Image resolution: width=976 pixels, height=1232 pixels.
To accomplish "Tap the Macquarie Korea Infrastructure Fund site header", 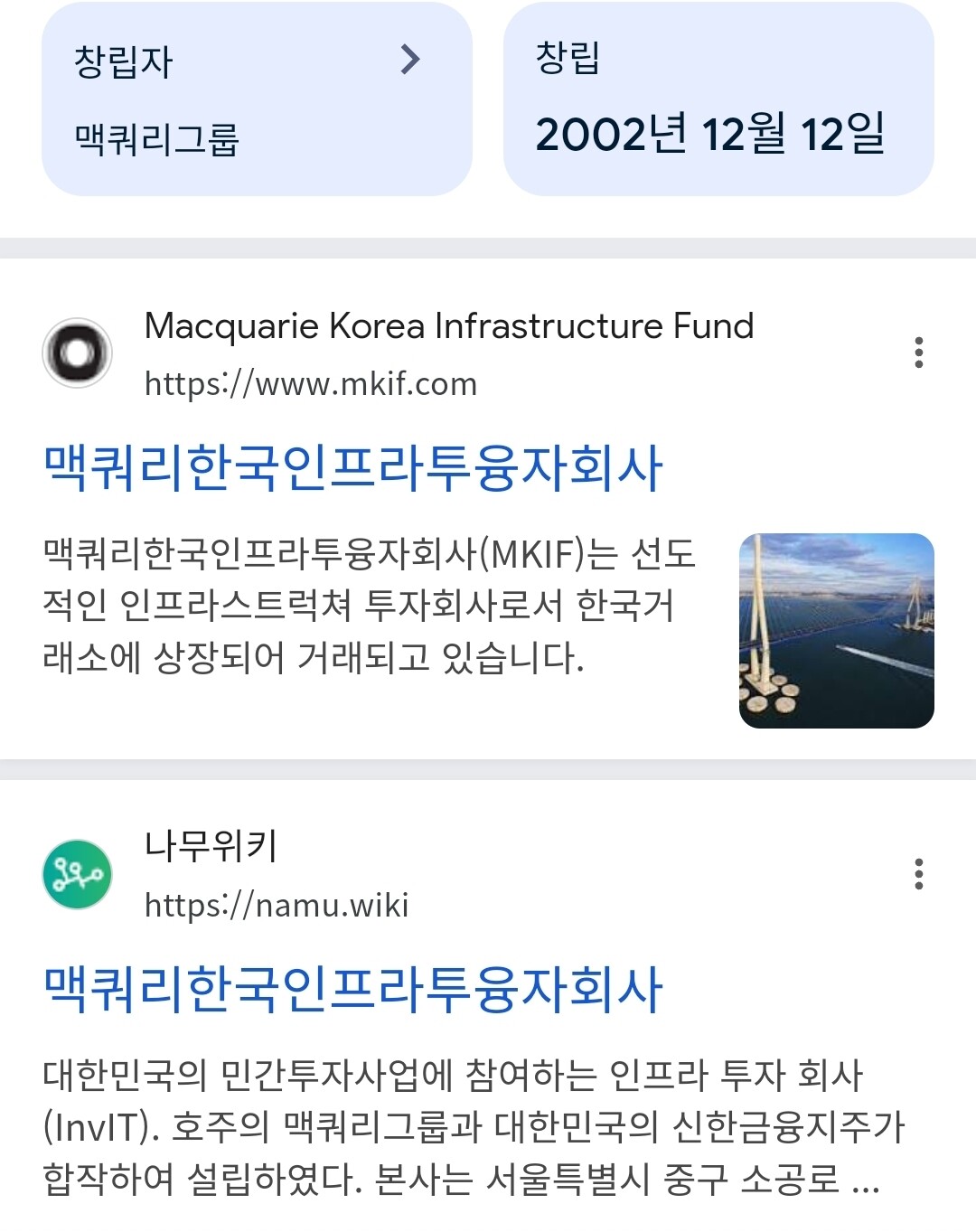I will pyautogui.click(x=398, y=353).
